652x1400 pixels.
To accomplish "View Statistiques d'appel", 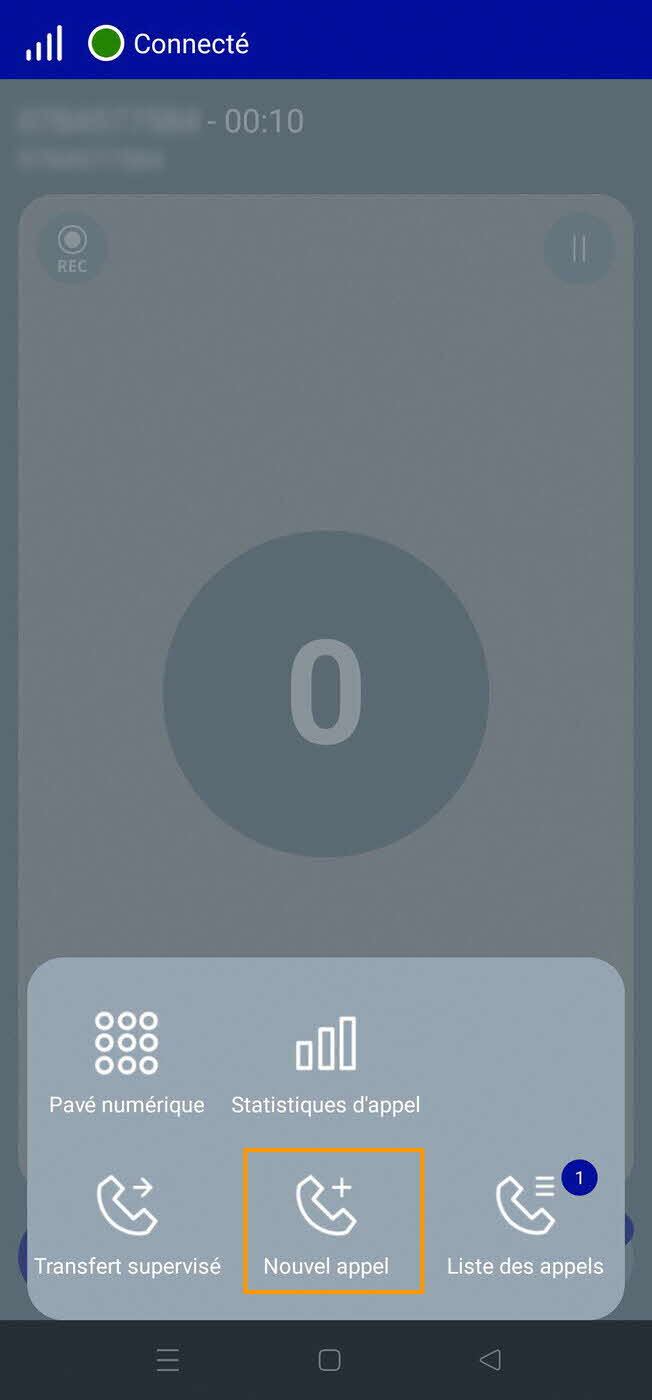I will pyautogui.click(x=326, y=1062).
